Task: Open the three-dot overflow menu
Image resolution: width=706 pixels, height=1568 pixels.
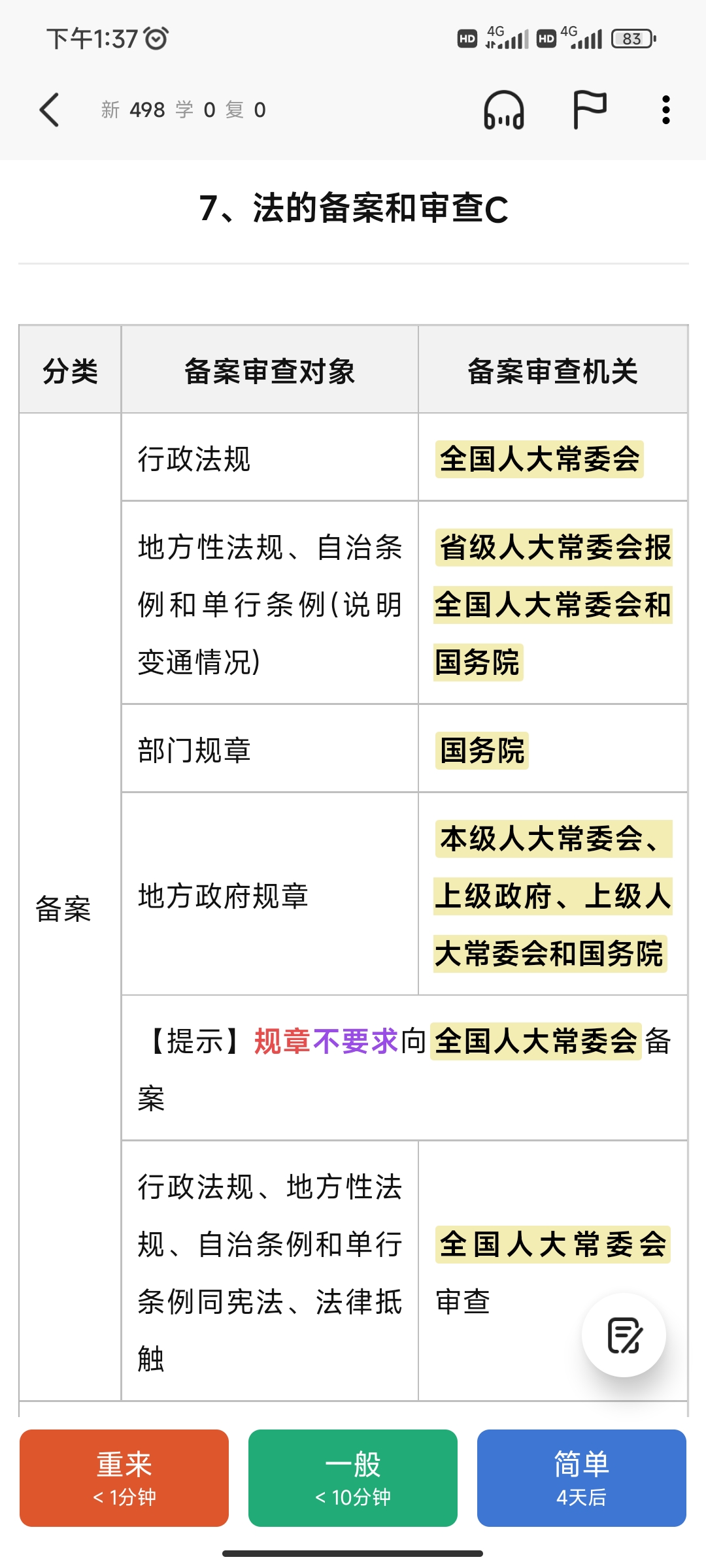Action: pos(665,110)
